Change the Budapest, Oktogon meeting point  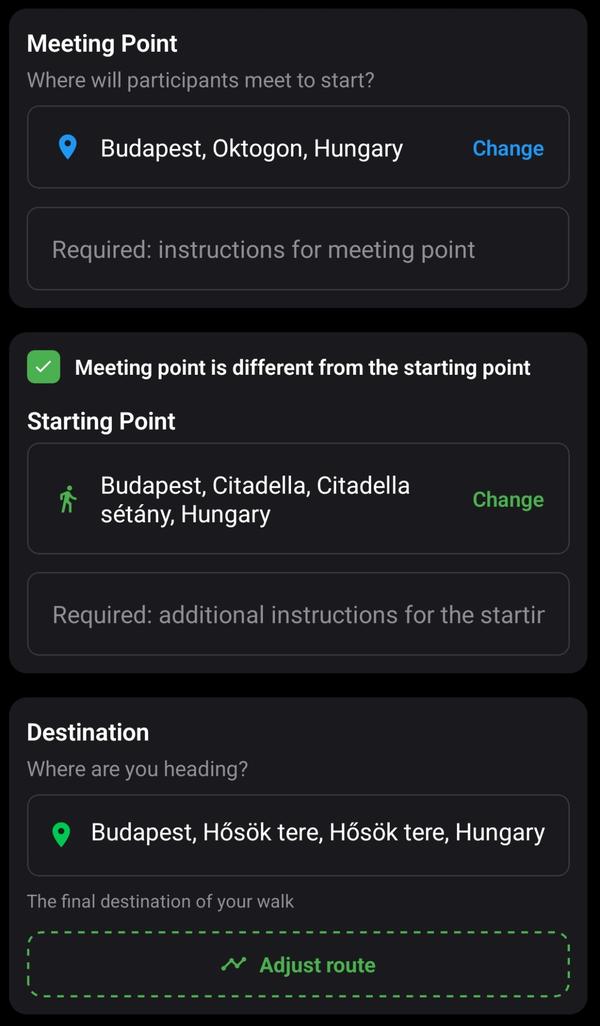(508, 148)
